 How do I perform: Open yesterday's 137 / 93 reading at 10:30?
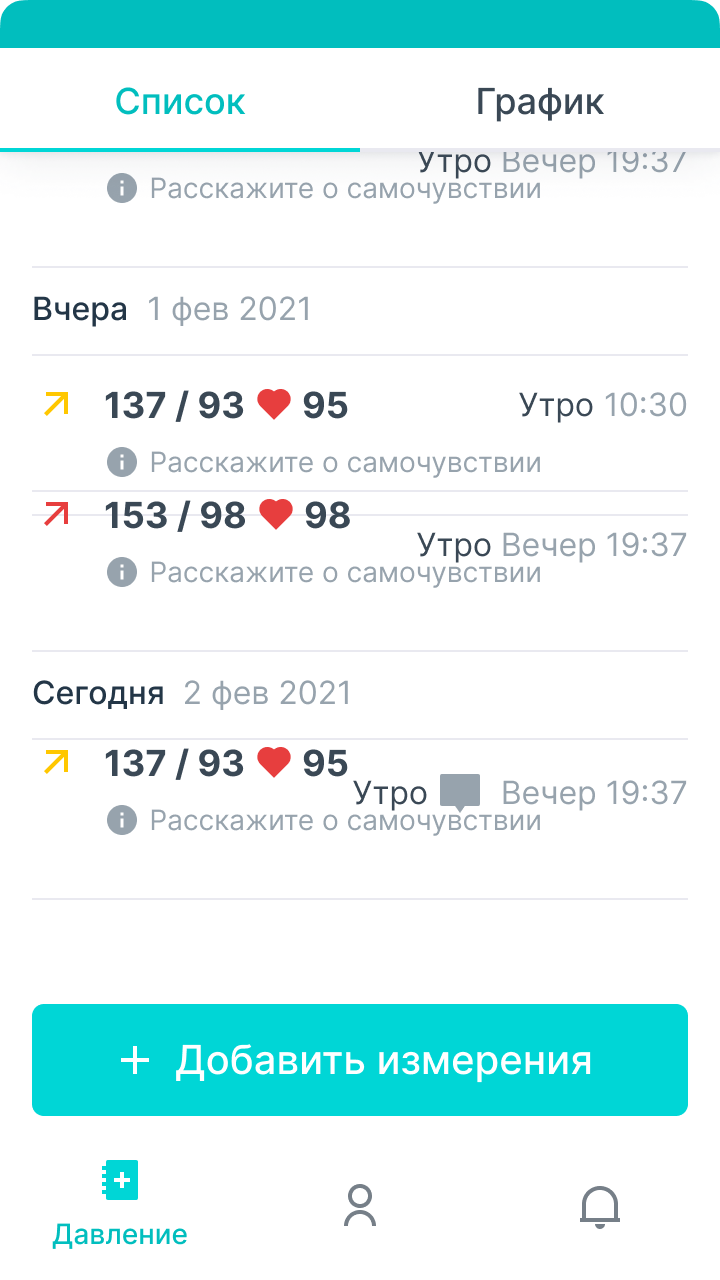pos(227,406)
